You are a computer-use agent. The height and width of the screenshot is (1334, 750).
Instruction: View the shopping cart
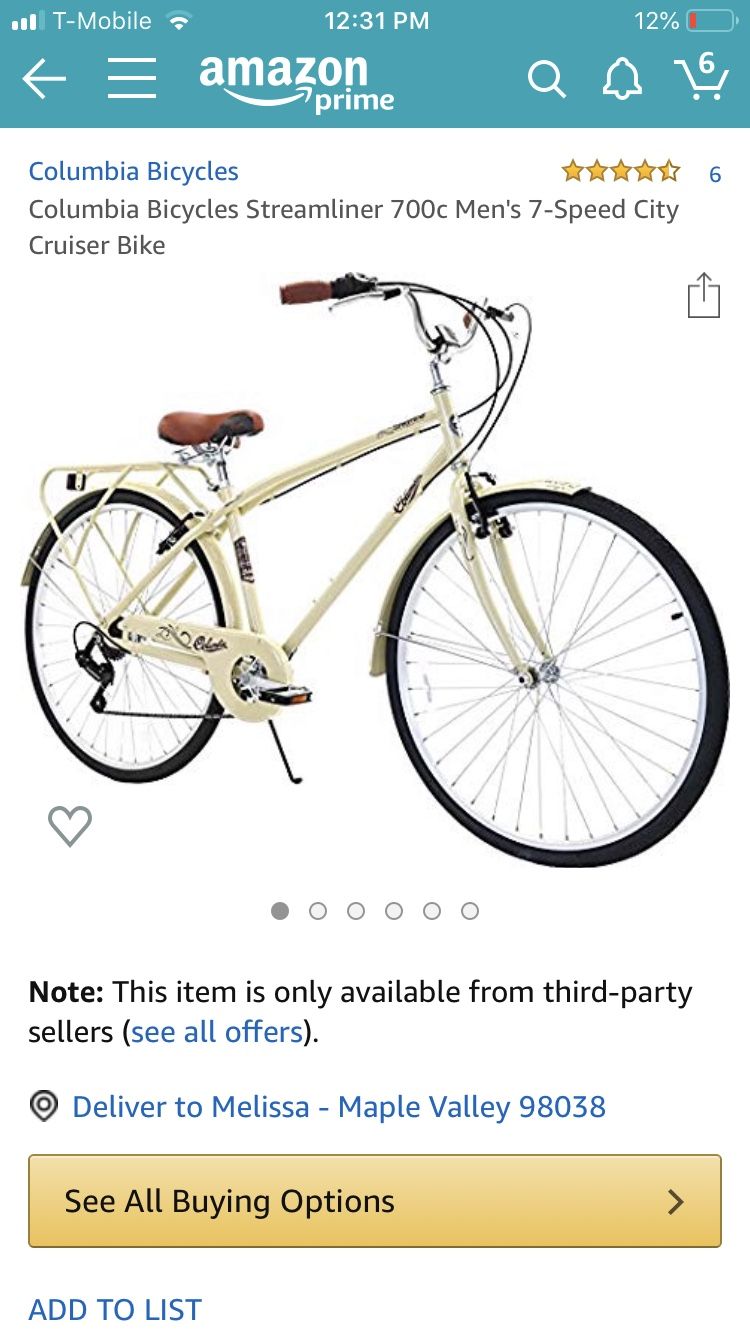pyautogui.click(x=701, y=76)
